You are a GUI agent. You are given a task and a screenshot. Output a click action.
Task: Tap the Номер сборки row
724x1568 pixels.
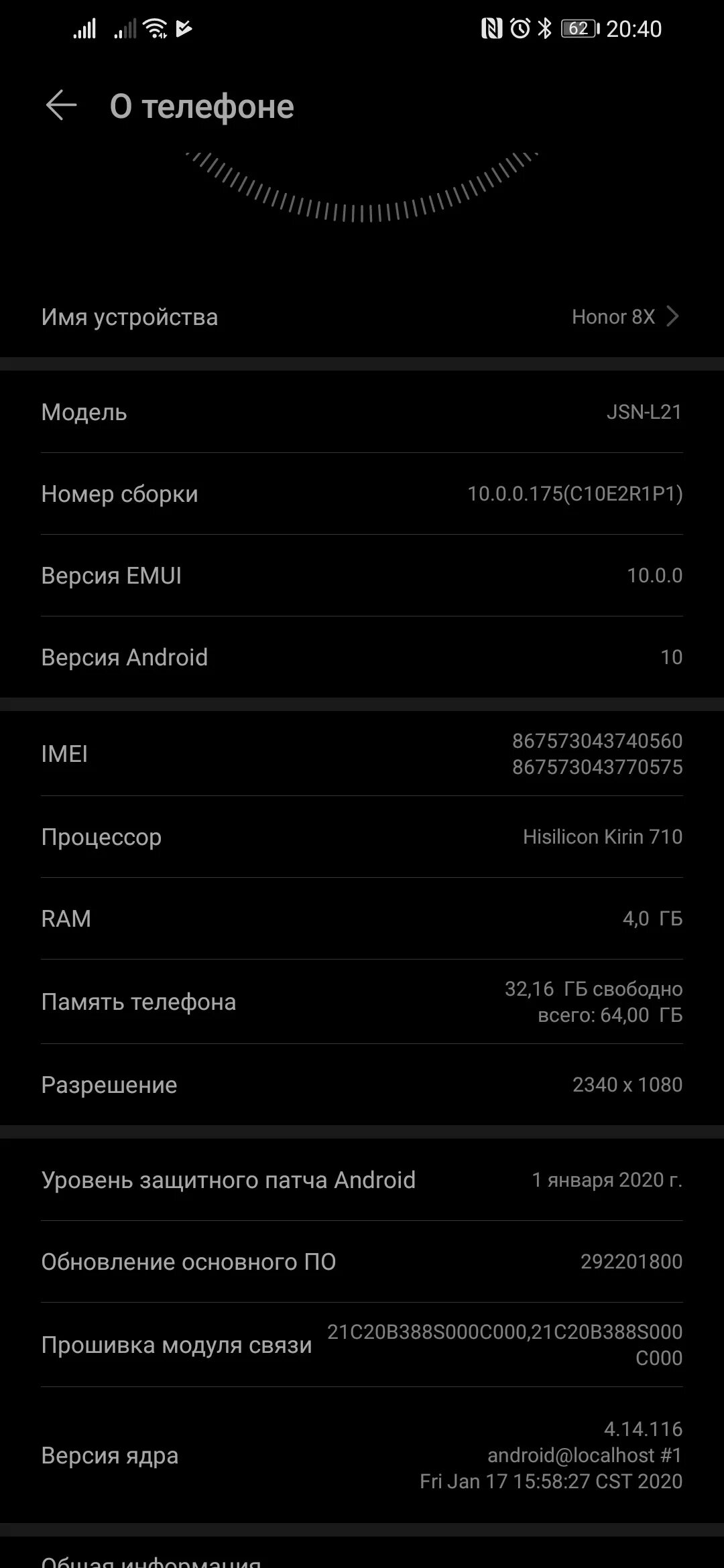click(362, 494)
